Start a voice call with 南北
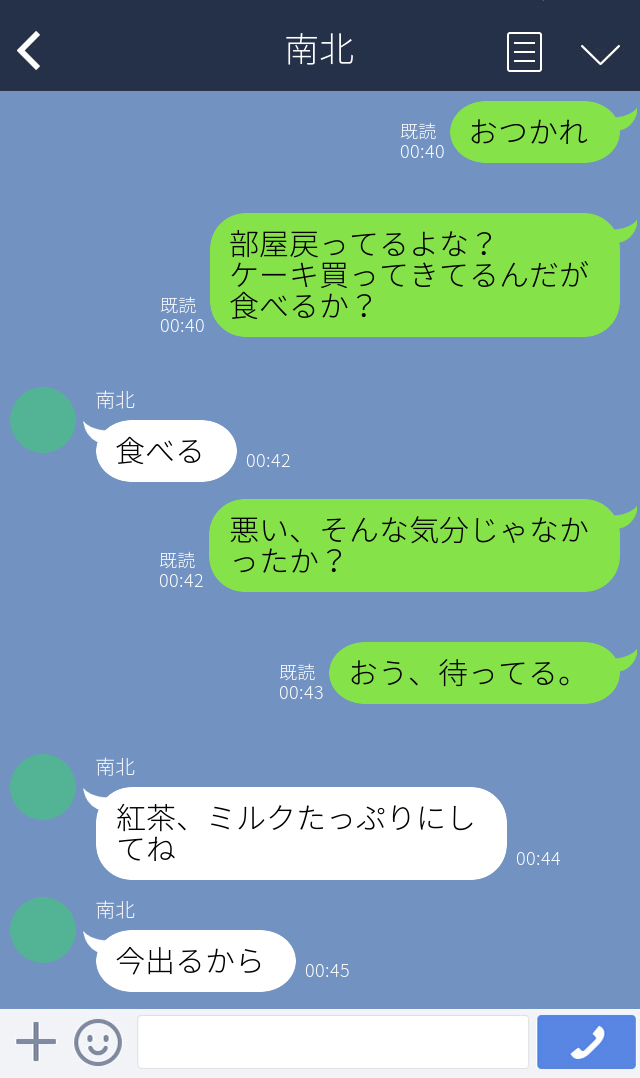The width and height of the screenshot is (640, 1078). point(586,1042)
